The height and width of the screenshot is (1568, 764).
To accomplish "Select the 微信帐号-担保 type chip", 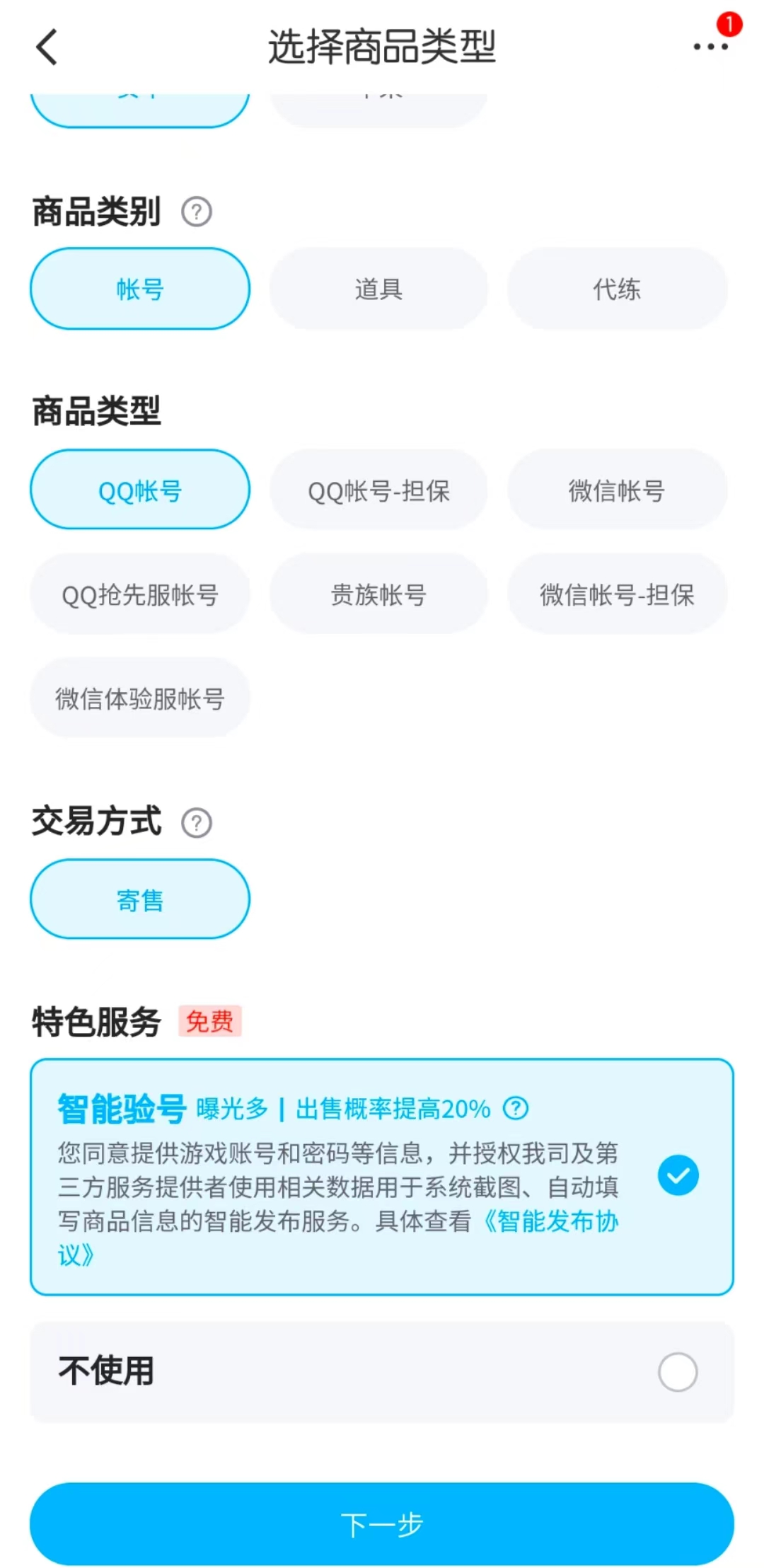I will (617, 594).
